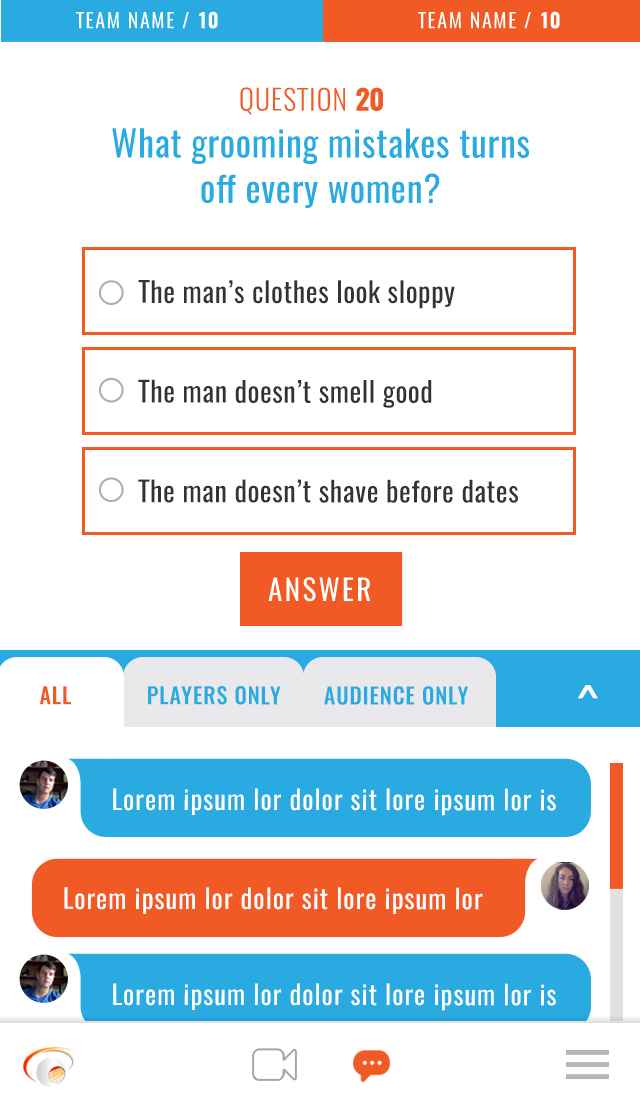640x1110 pixels.
Task: Tap the orange chat bubble icon
Action: tap(372, 1065)
